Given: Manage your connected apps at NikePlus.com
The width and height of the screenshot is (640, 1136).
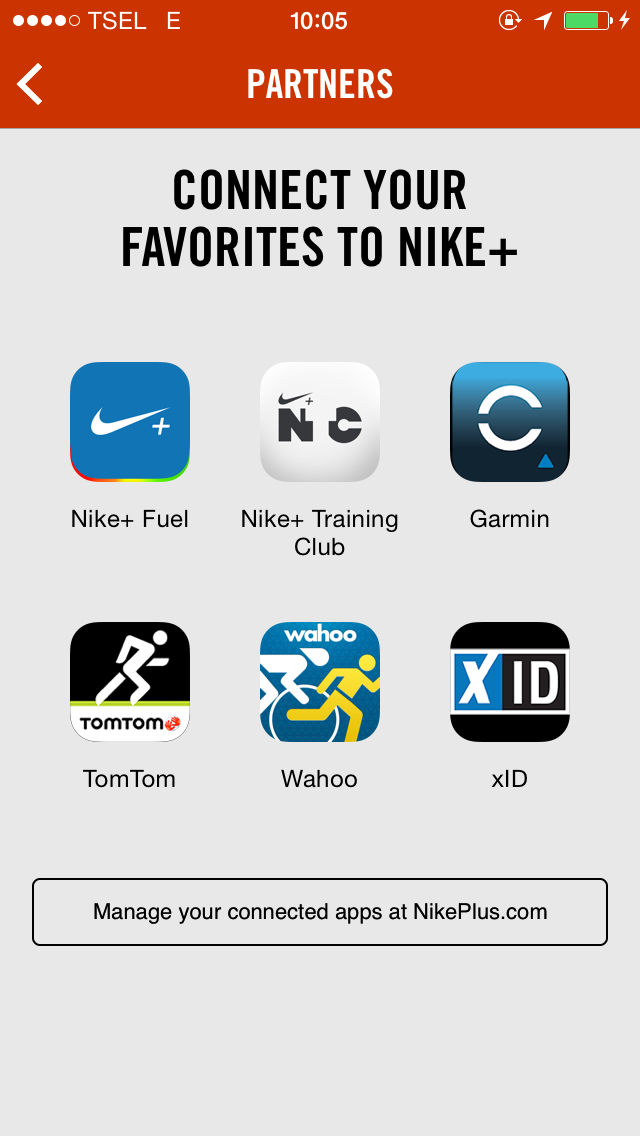Looking at the screenshot, I should tap(320, 912).
